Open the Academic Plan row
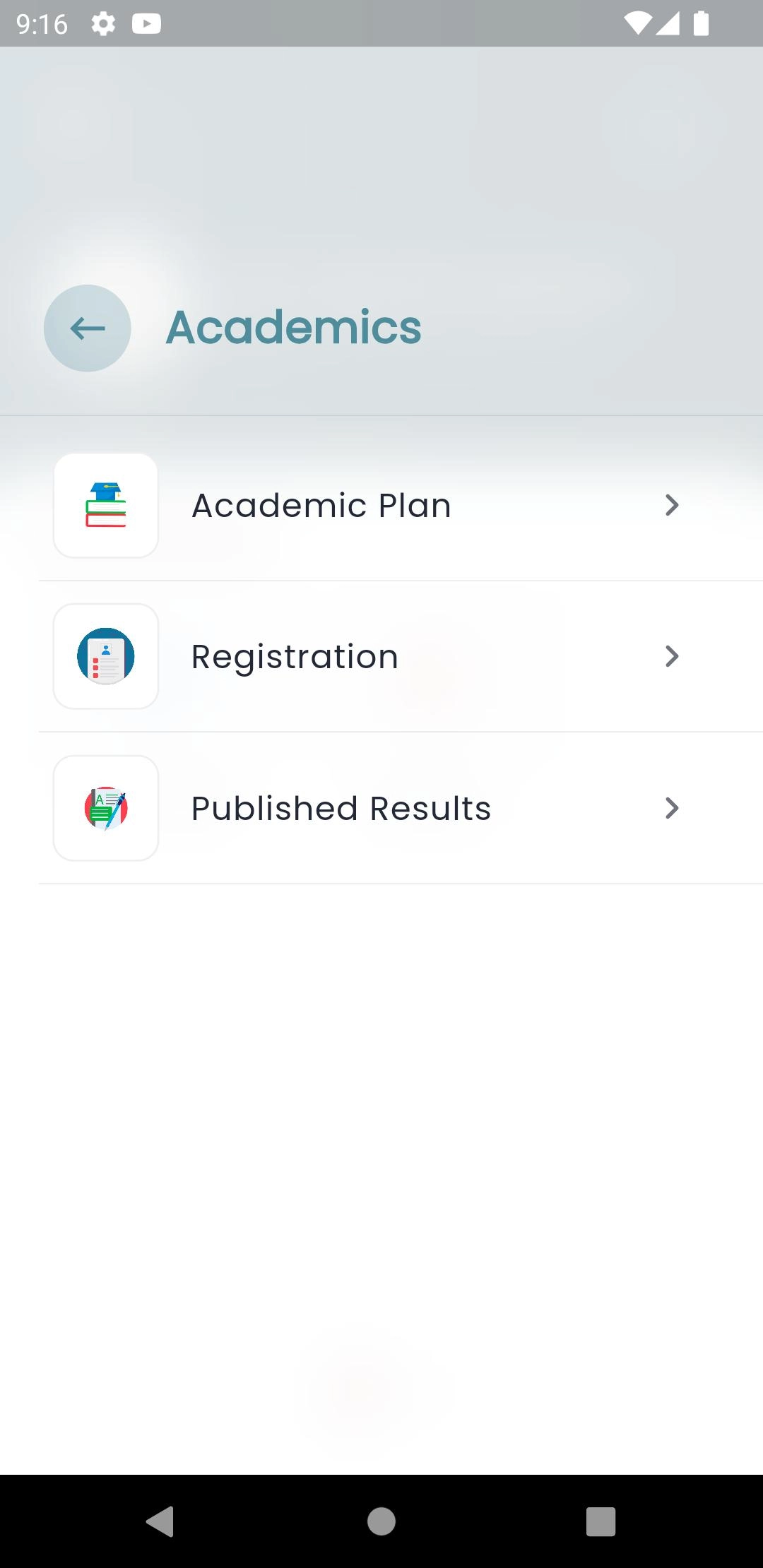Image resolution: width=763 pixels, height=1568 pixels. [x=381, y=506]
